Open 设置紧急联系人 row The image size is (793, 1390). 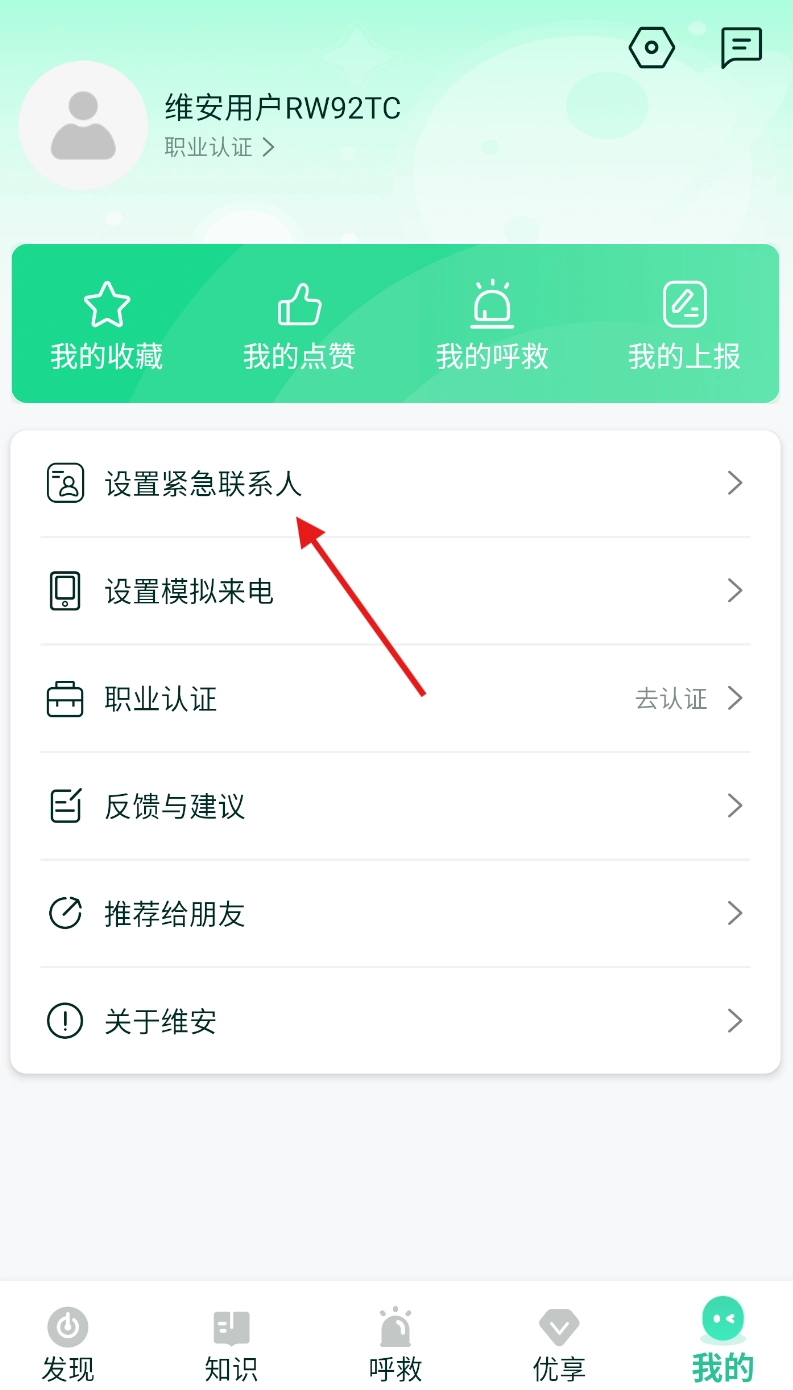(x=395, y=484)
